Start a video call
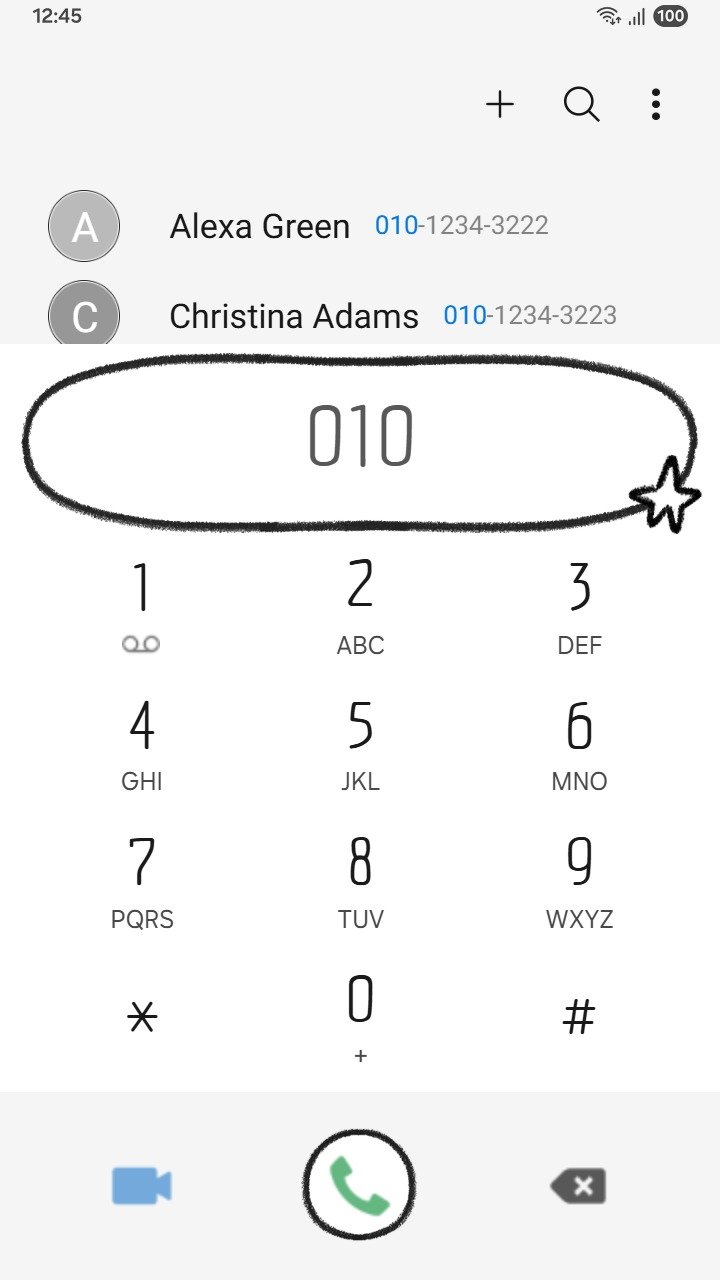The height and width of the screenshot is (1280, 720). pyautogui.click(x=141, y=1186)
